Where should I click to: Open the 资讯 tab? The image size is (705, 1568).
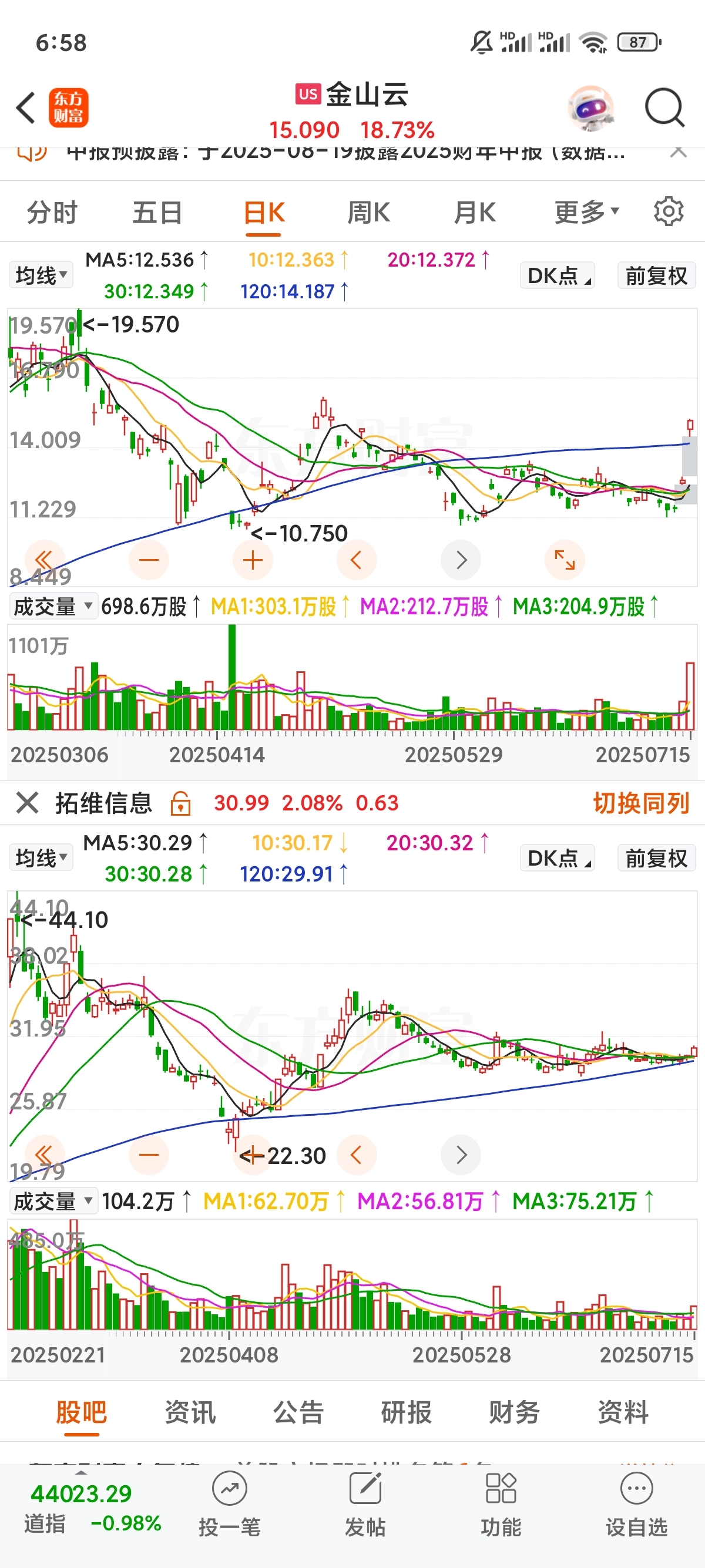pos(190,1412)
